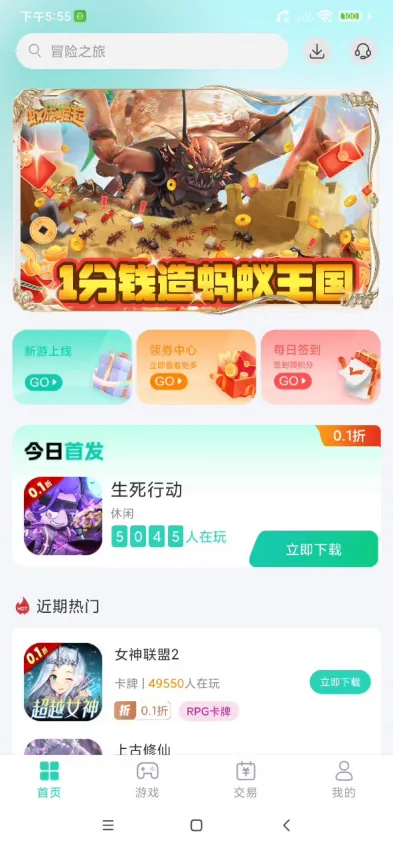Tap the system back button

[x=286, y=825]
